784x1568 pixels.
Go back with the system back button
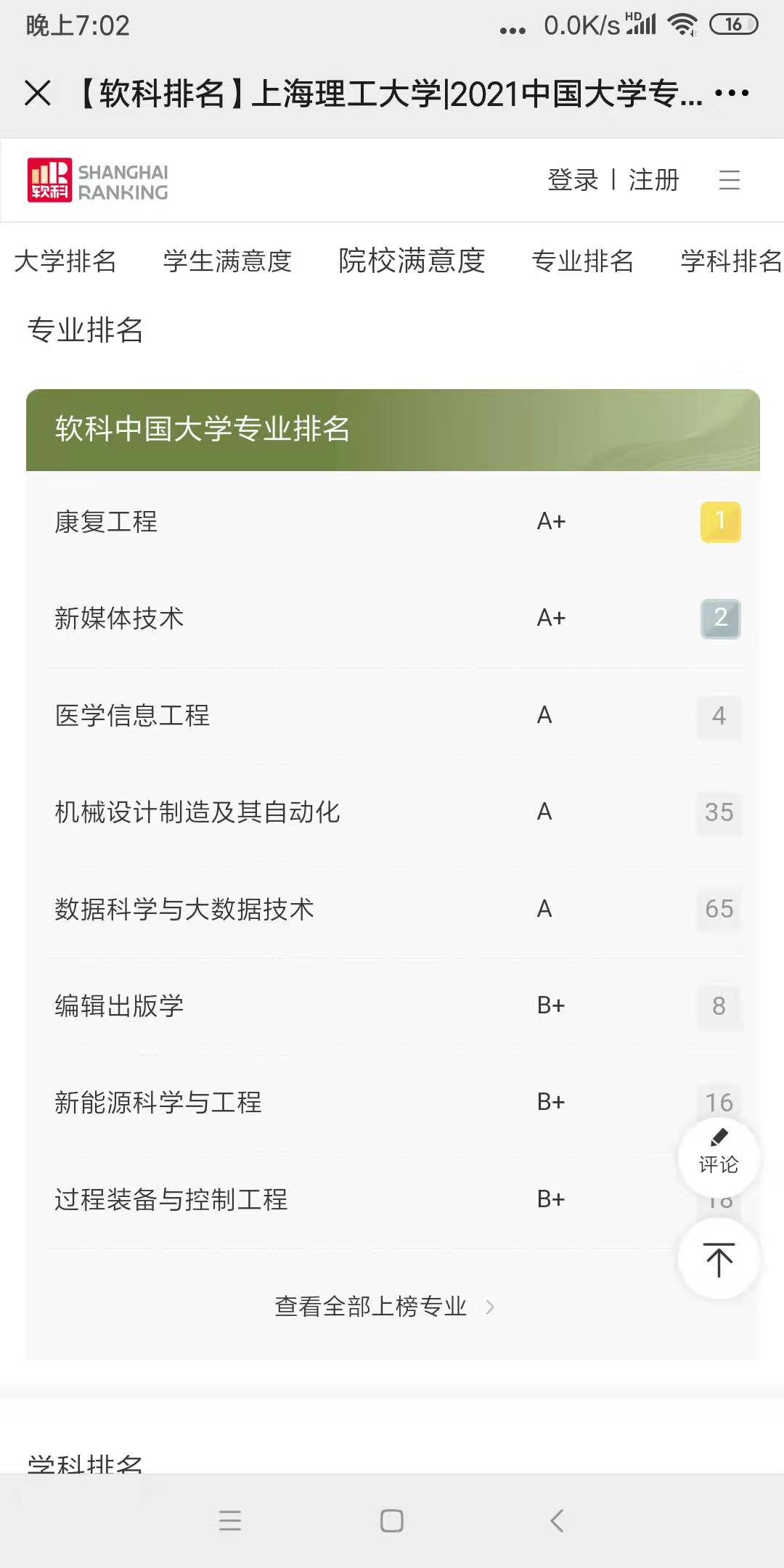click(x=557, y=1520)
